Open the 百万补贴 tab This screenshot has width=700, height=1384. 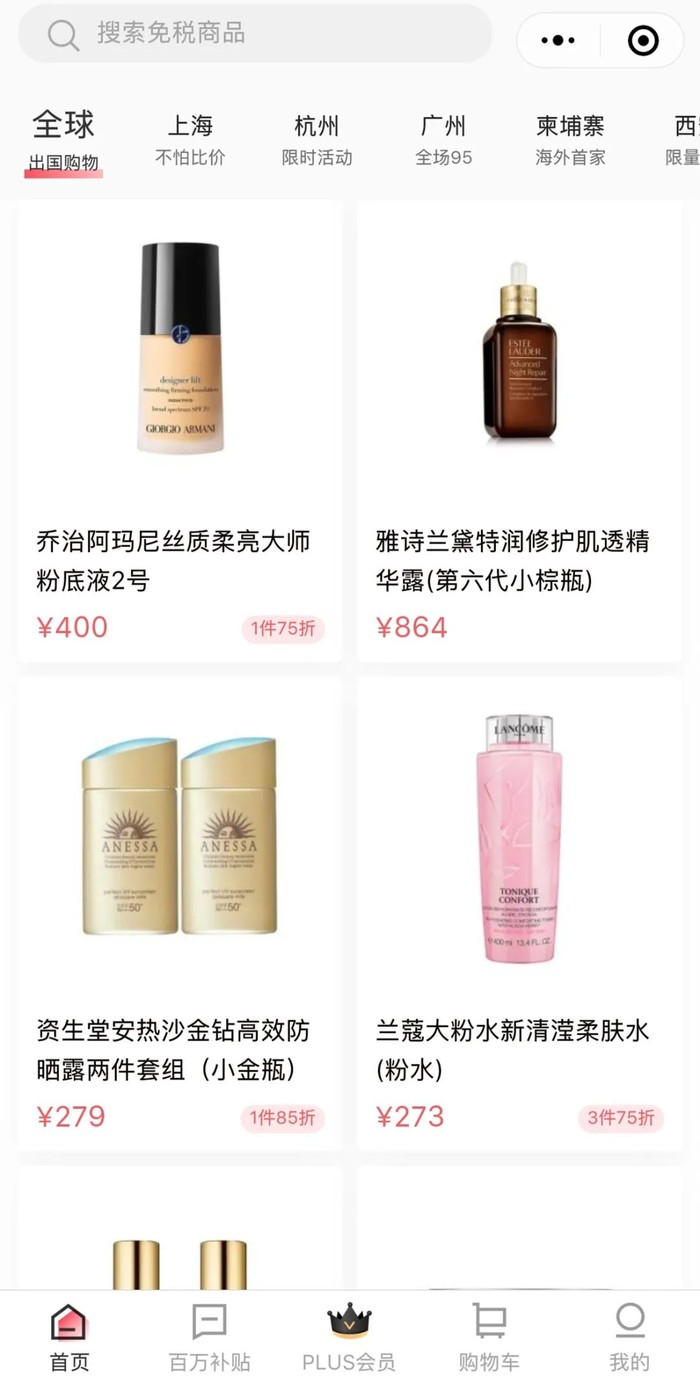[x=210, y=1337]
